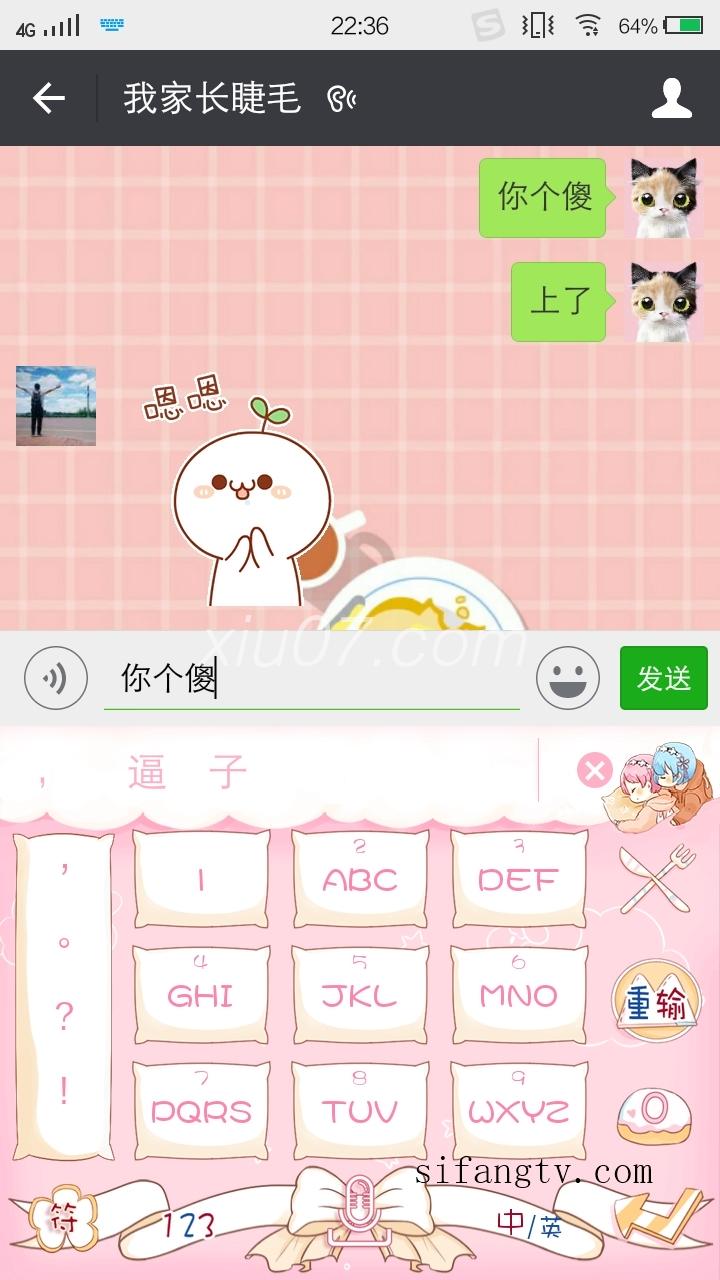The width and height of the screenshot is (720, 1280).
Task: Pick the candidate word 逼
Action: click(147, 772)
